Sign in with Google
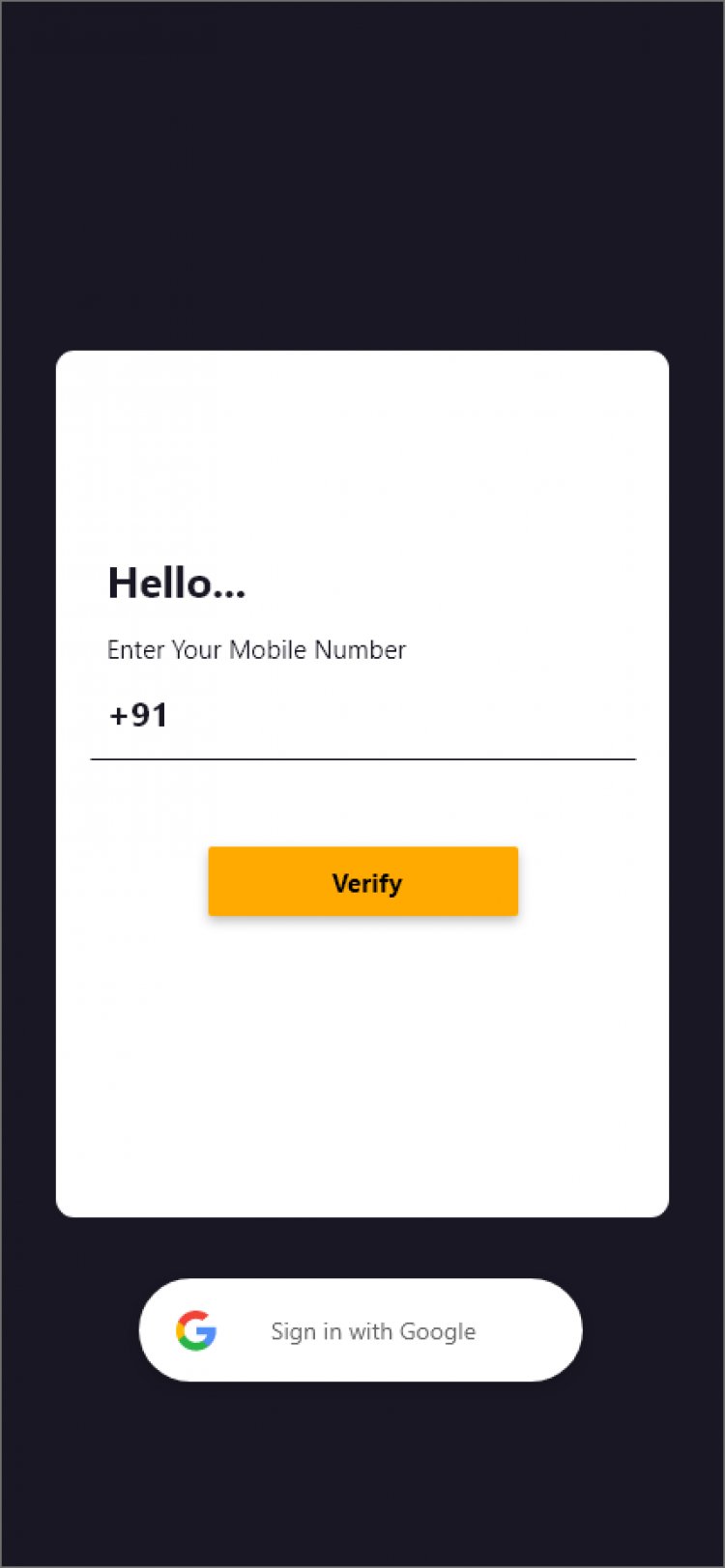The height and width of the screenshot is (1568, 725). click(361, 1330)
